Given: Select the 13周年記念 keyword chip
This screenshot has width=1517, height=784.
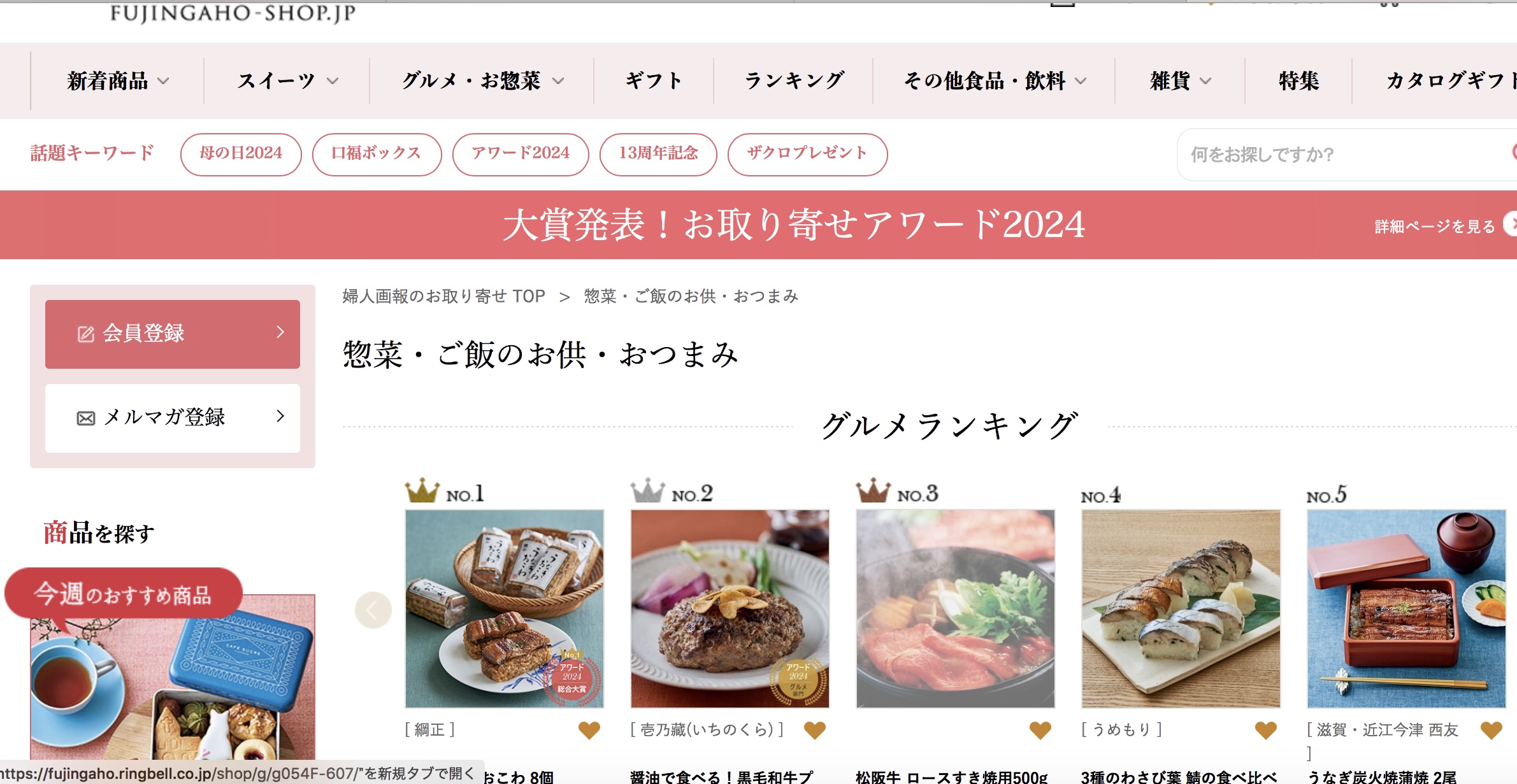Looking at the screenshot, I should pyautogui.click(x=658, y=153).
